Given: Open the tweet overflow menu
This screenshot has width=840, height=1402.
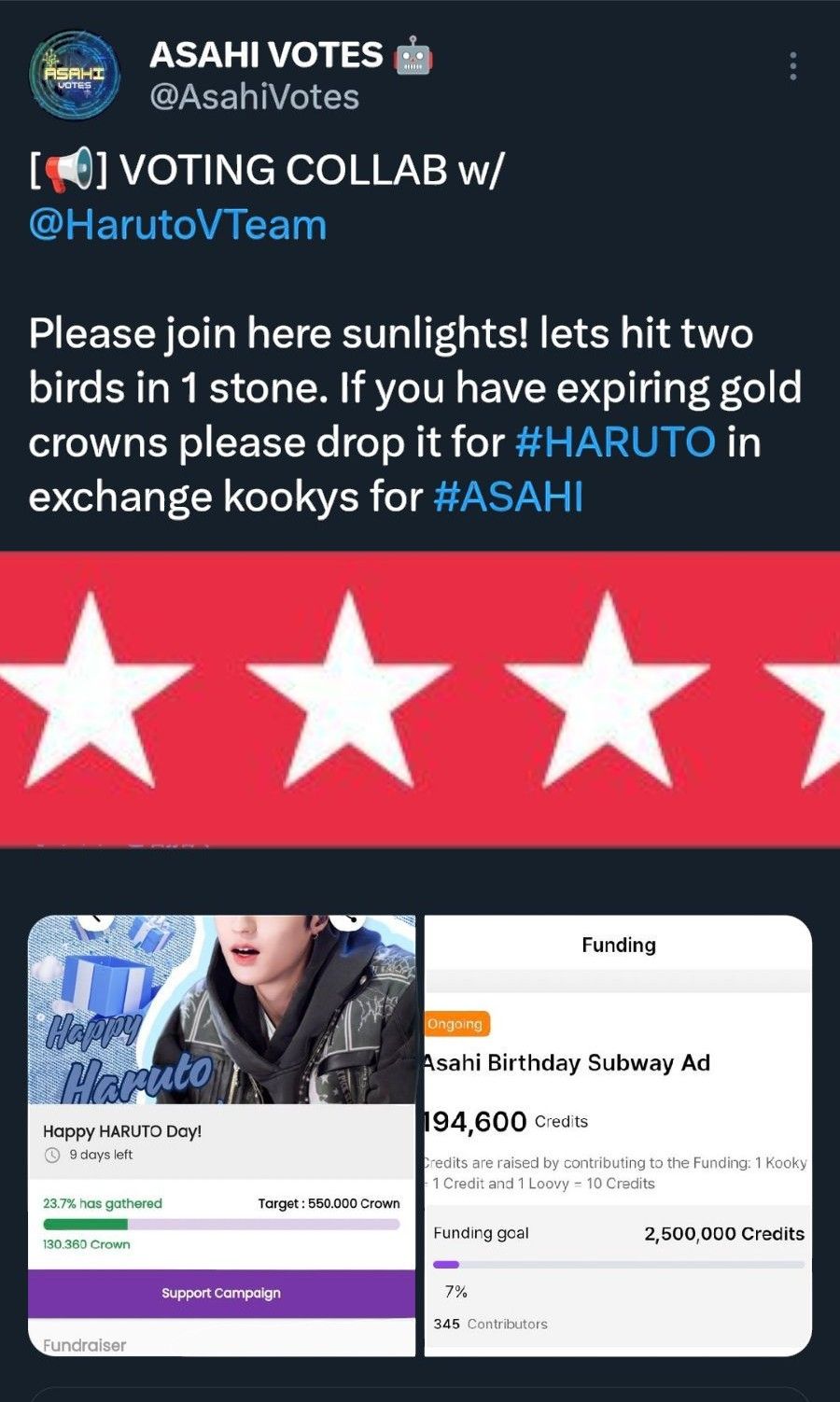Looking at the screenshot, I should [x=792, y=66].
